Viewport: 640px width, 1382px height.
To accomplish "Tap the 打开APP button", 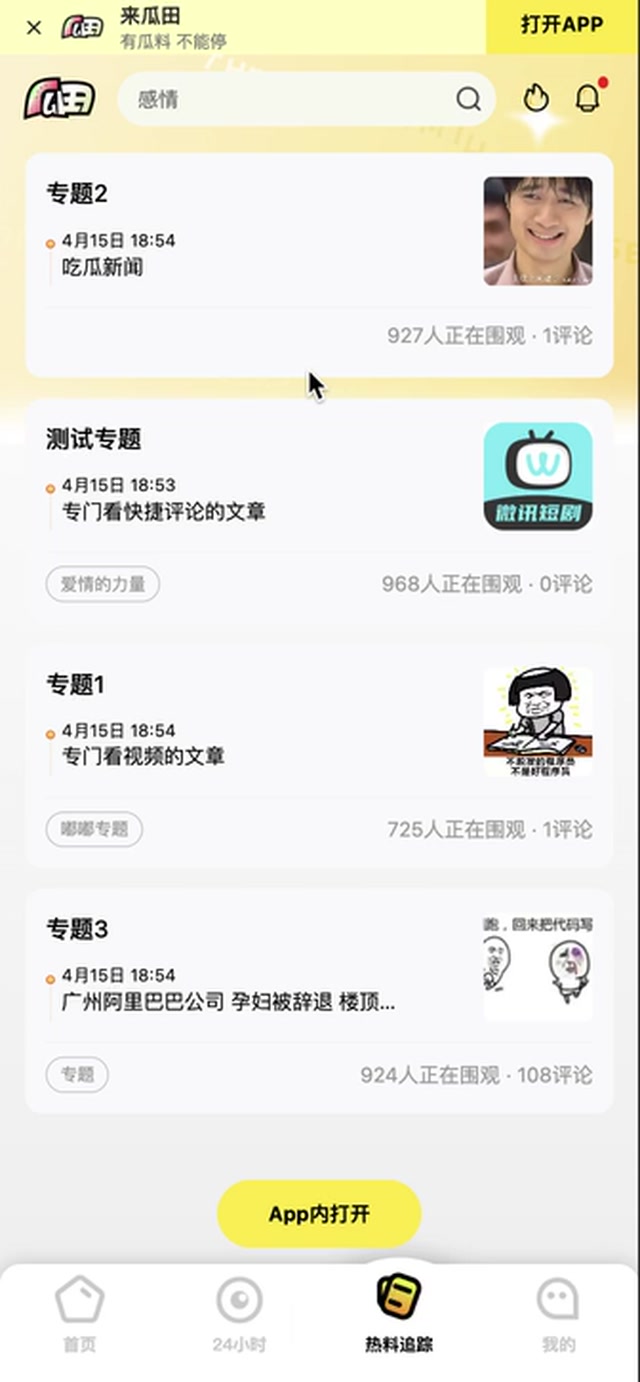I will tap(561, 25).
